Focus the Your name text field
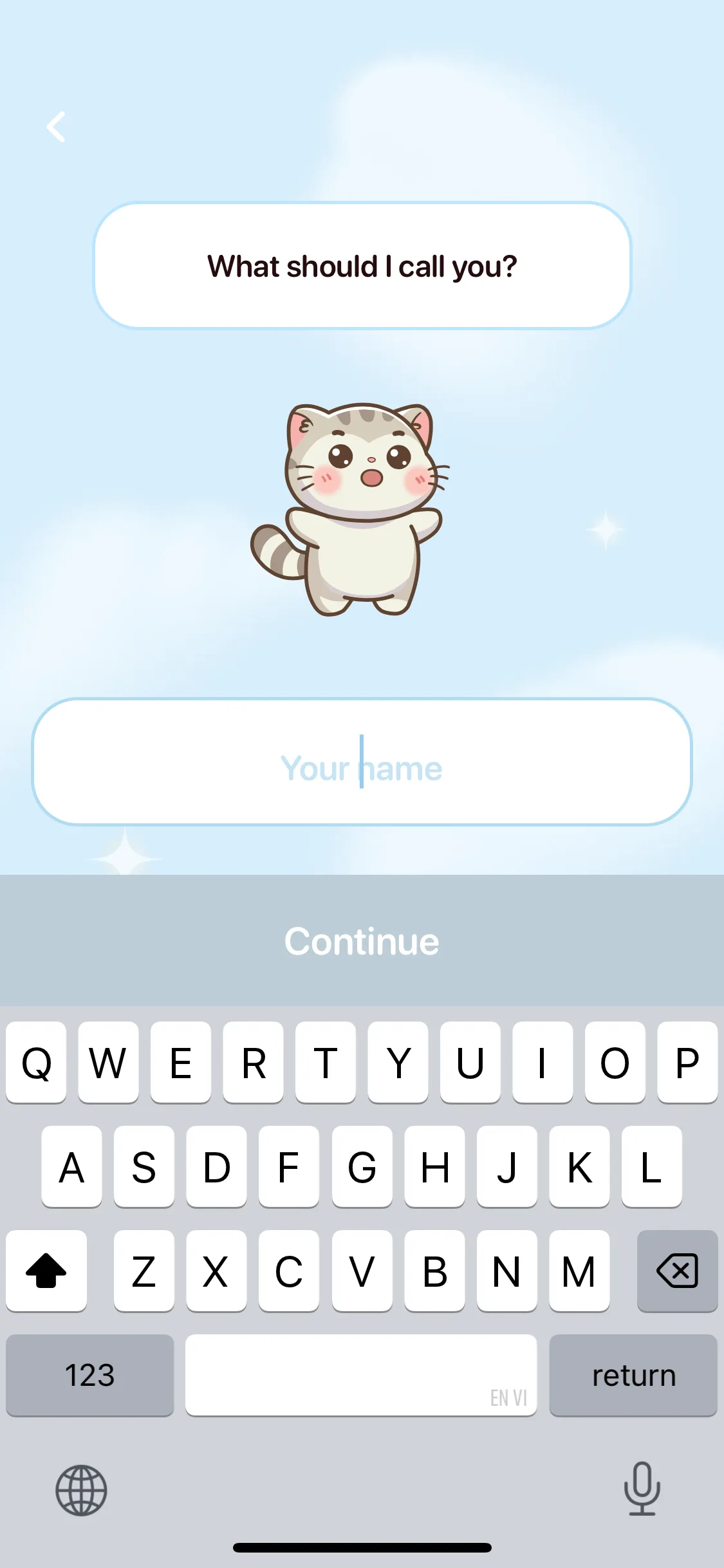 [362, 762]
